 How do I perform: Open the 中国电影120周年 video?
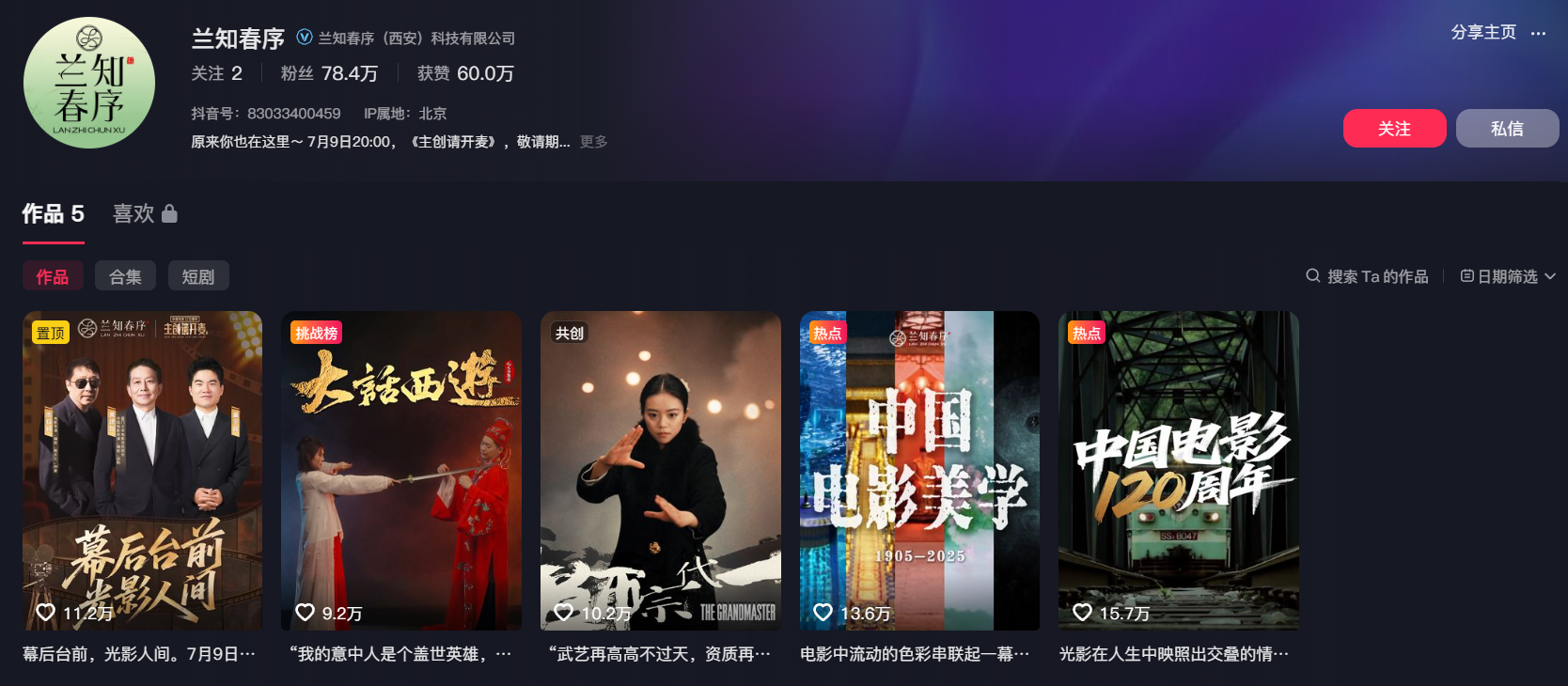pos(1178,470)
